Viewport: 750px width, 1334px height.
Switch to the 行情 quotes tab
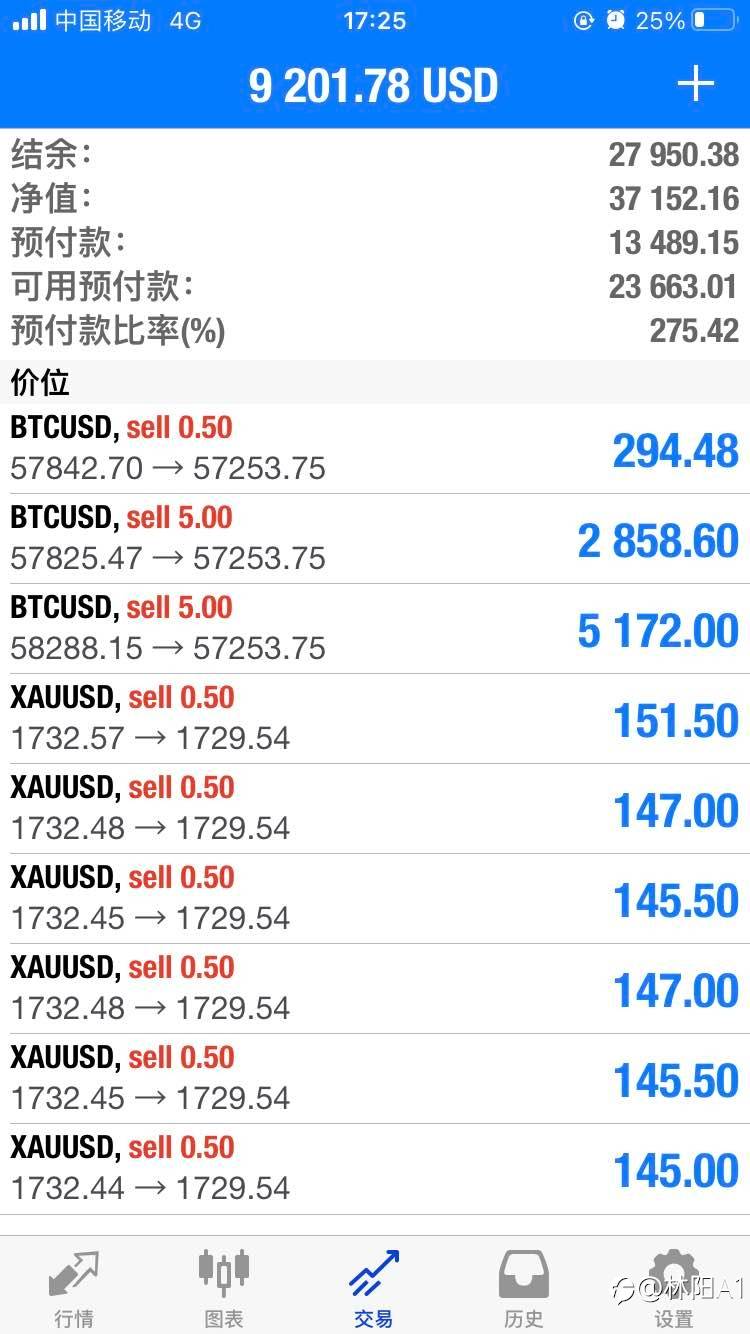(x=74, y=1286)
